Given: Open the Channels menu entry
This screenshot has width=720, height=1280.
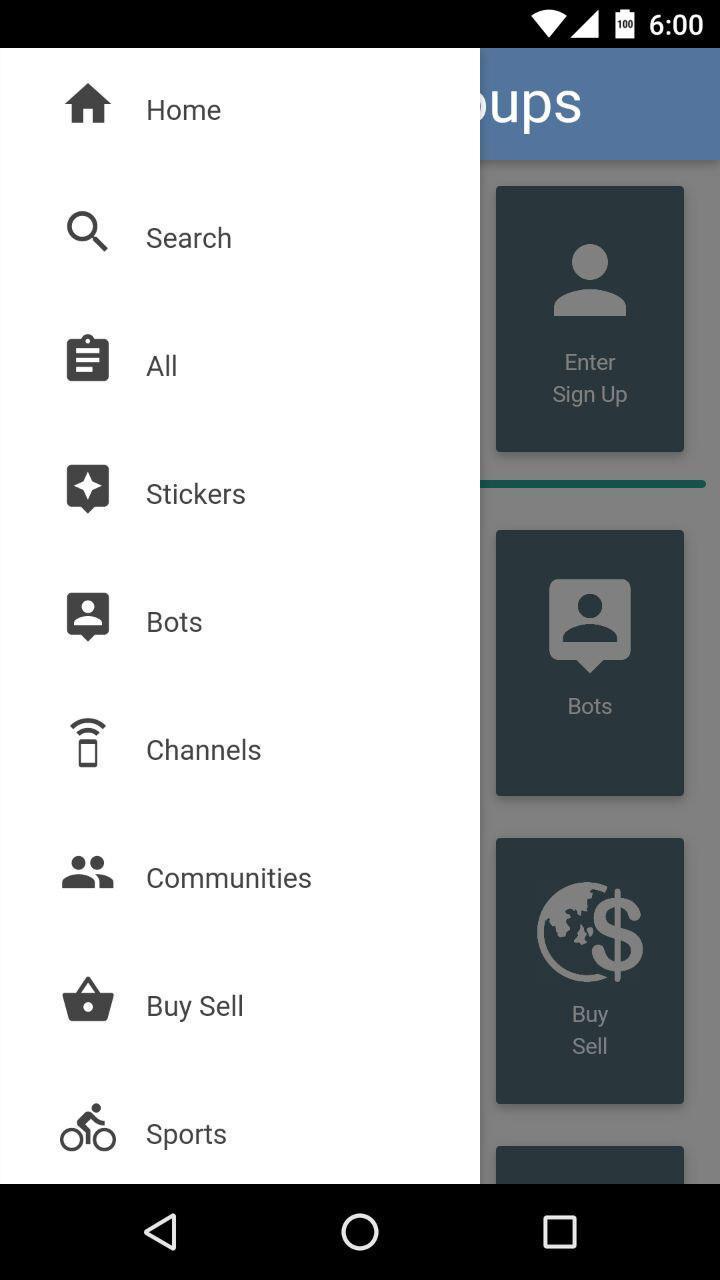Looking at the screenshot, I should 203,750.
